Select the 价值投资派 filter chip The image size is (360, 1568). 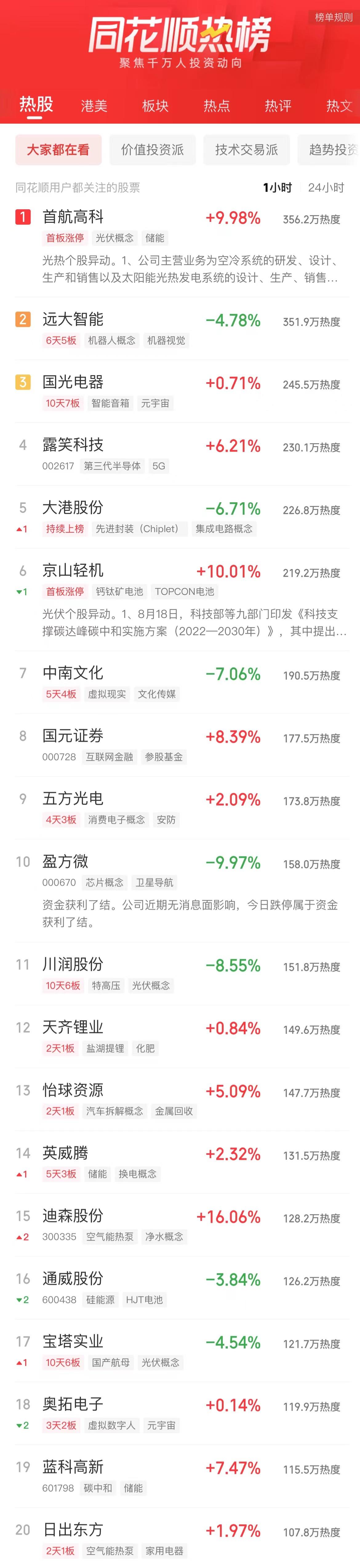point(152,150)
